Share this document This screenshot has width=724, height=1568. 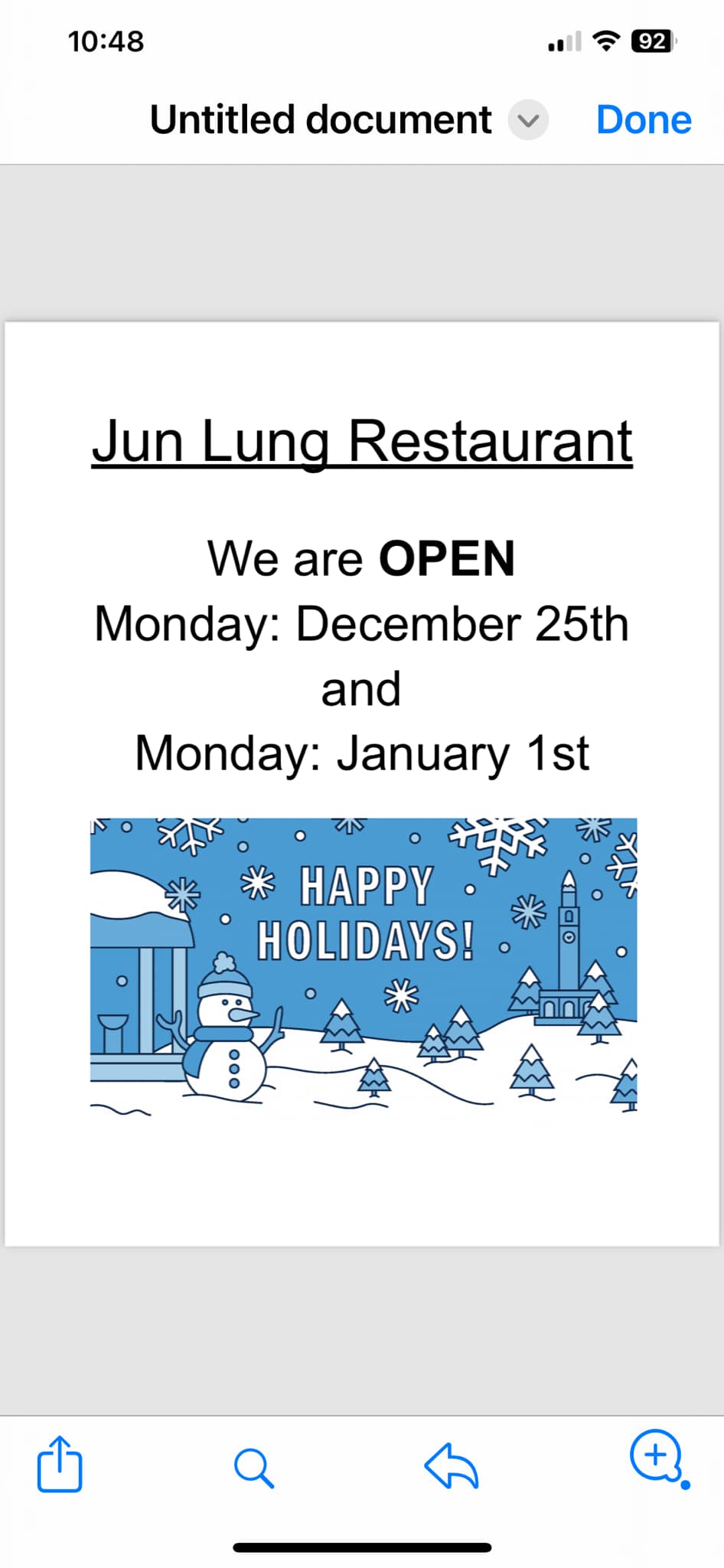pos(60,1465)
